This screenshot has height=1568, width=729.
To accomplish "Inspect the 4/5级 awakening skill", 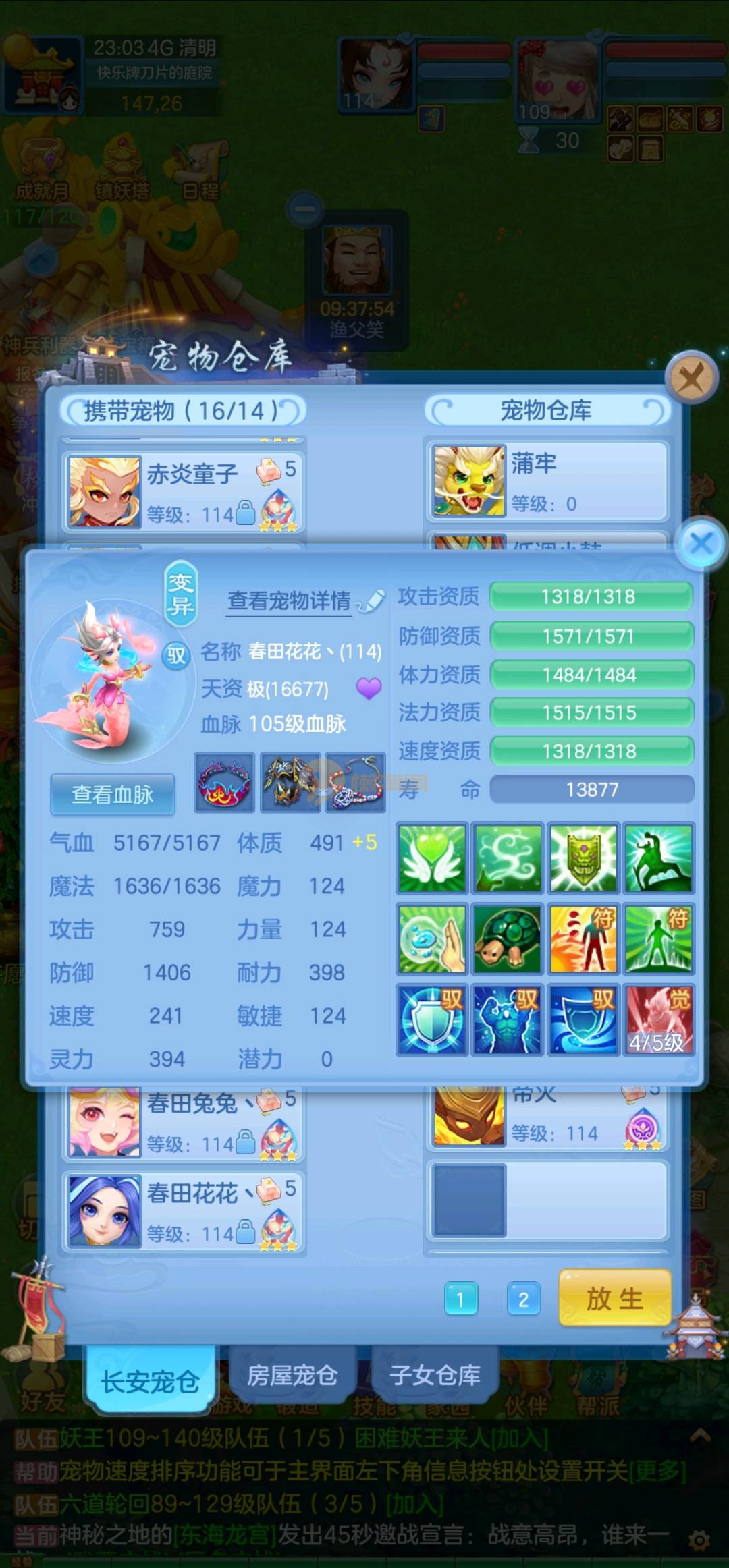I will 658,1019.
